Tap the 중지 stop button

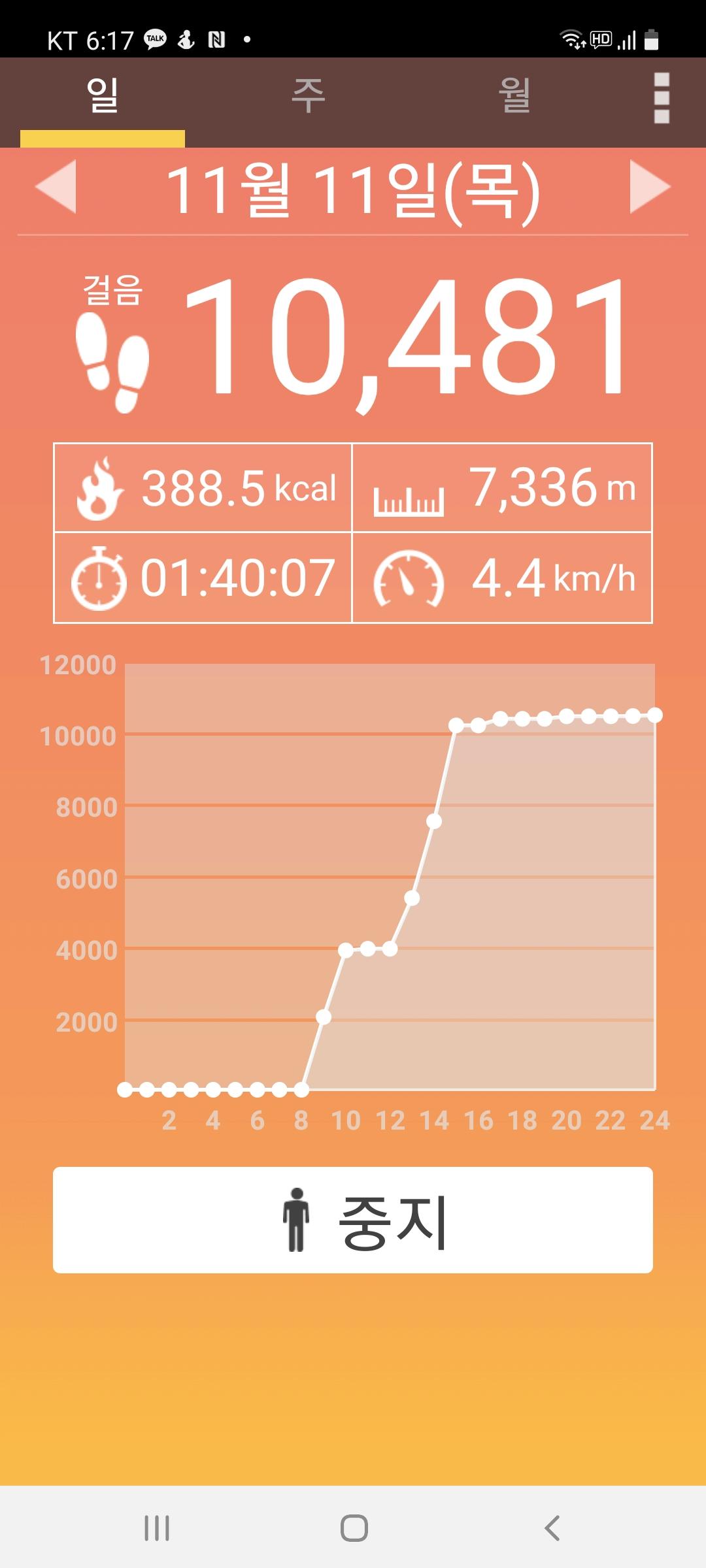coord(353,1219)
